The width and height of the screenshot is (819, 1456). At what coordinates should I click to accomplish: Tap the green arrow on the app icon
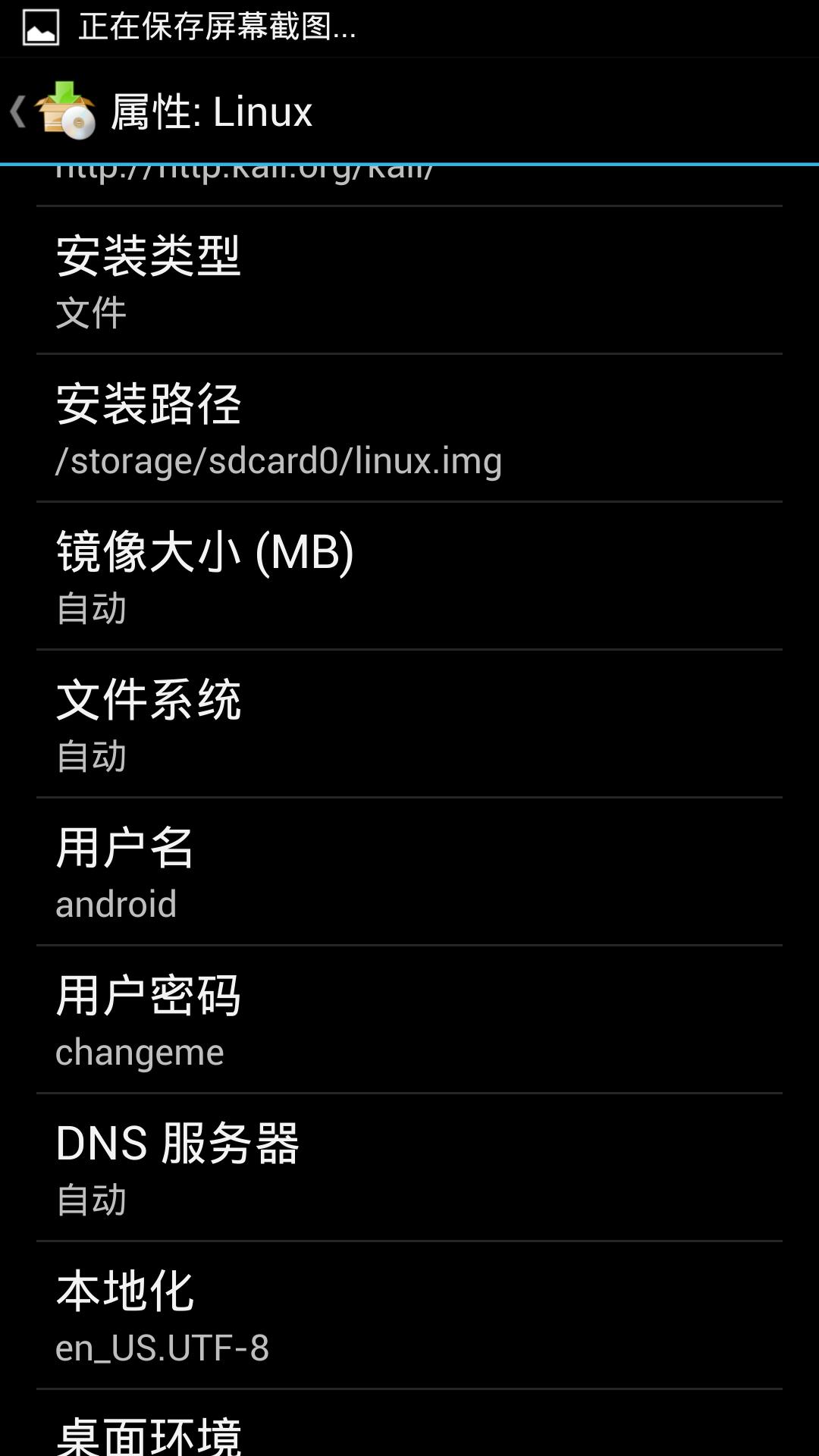coord(64,93)
